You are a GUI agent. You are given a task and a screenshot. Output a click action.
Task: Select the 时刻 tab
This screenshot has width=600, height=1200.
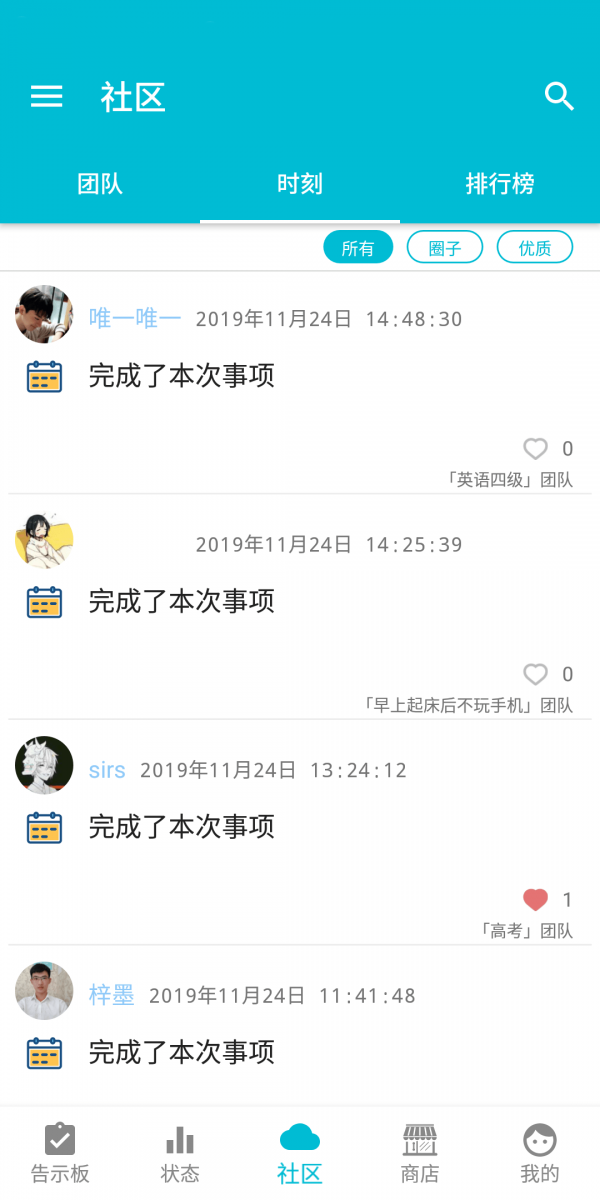tap(300, 184)
